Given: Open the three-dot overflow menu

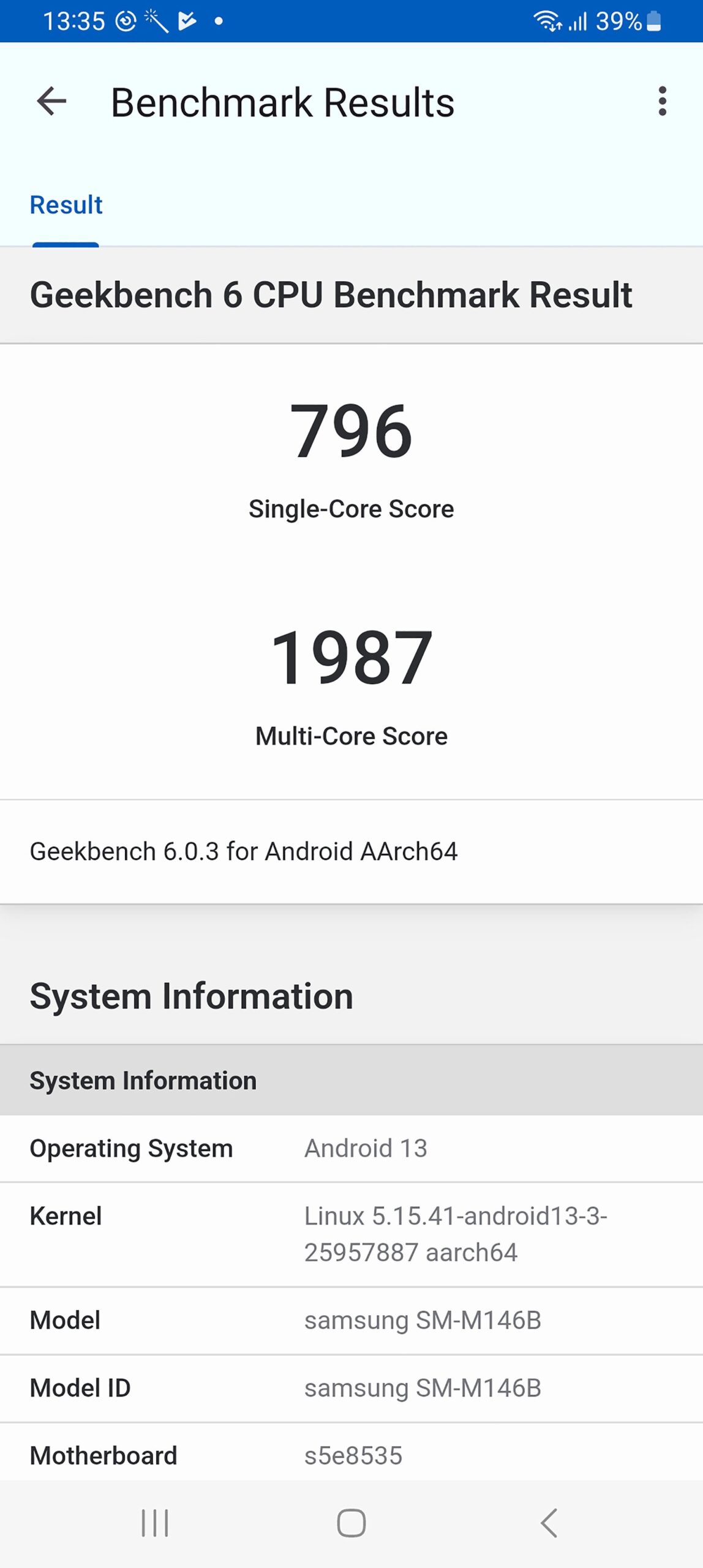Looking at the screenshot, I should [x=662, y=101].
